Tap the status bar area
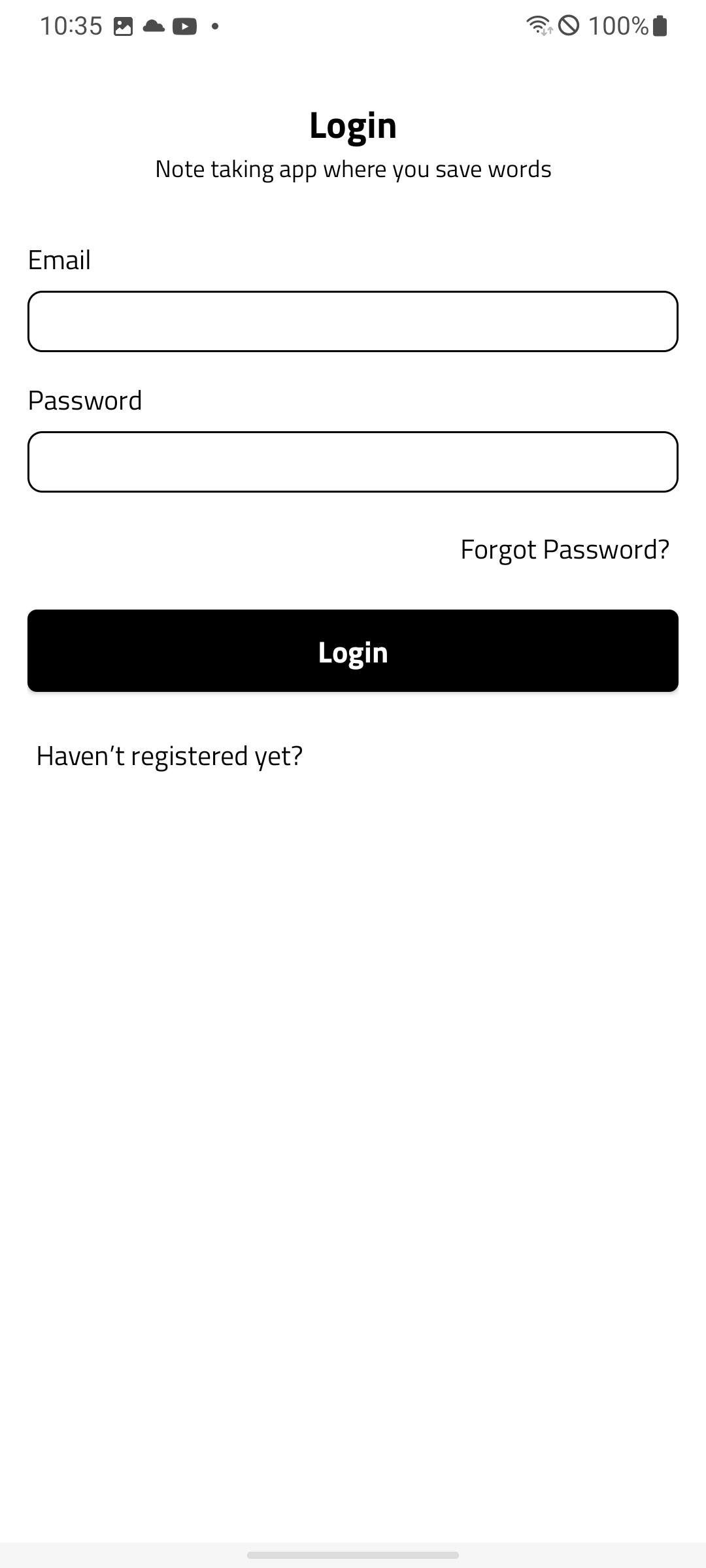706x1568 pixels. pyautogui.click(x=353, y=25)
